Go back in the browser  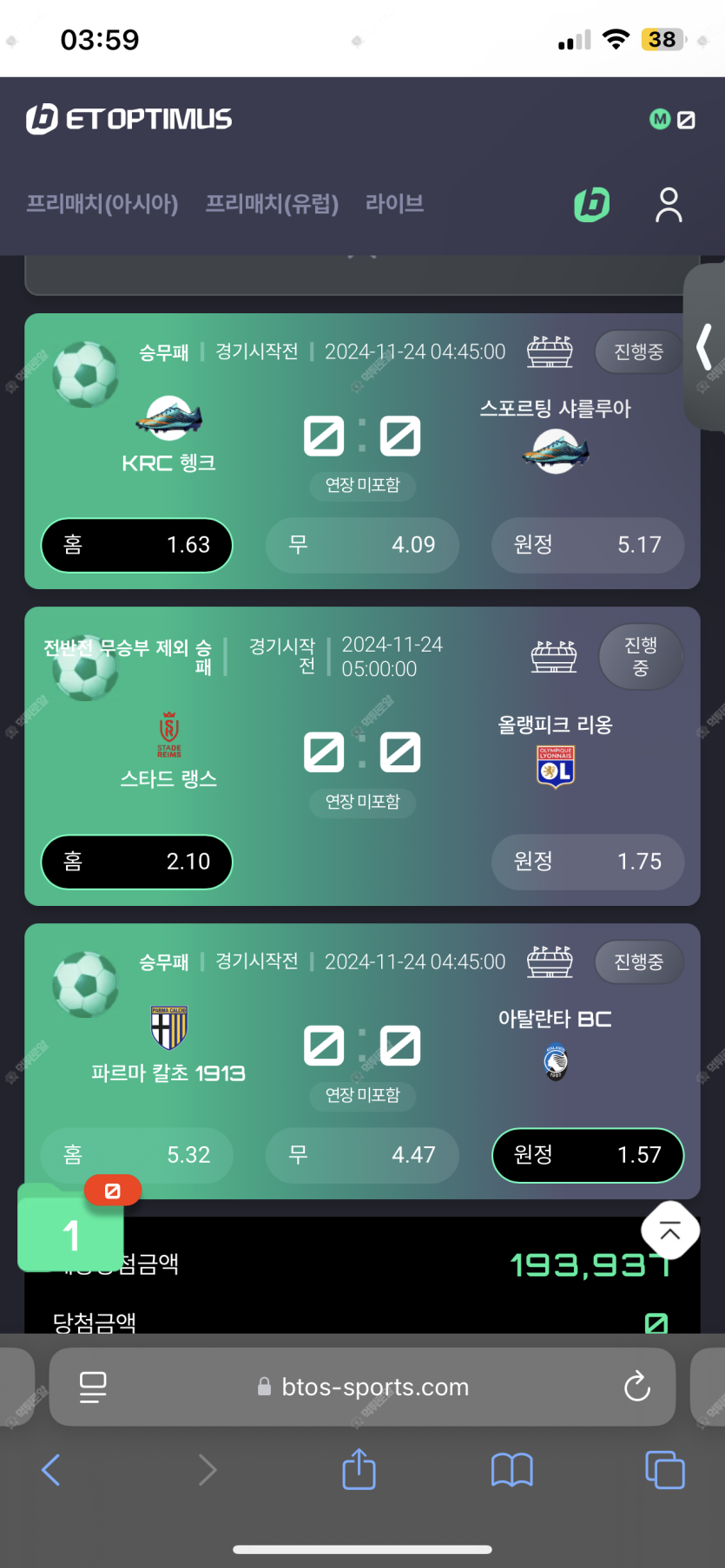click(x=51, y=1470)
